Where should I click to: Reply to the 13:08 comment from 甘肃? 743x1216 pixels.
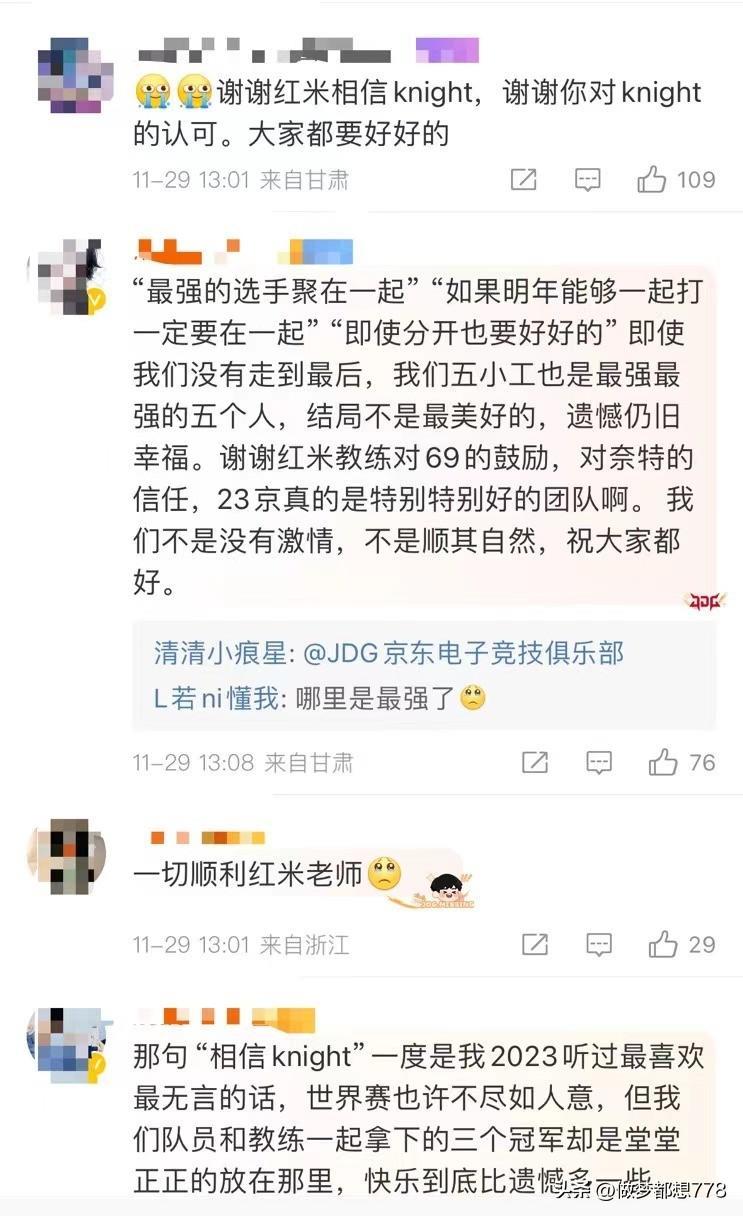click(598, 763)
